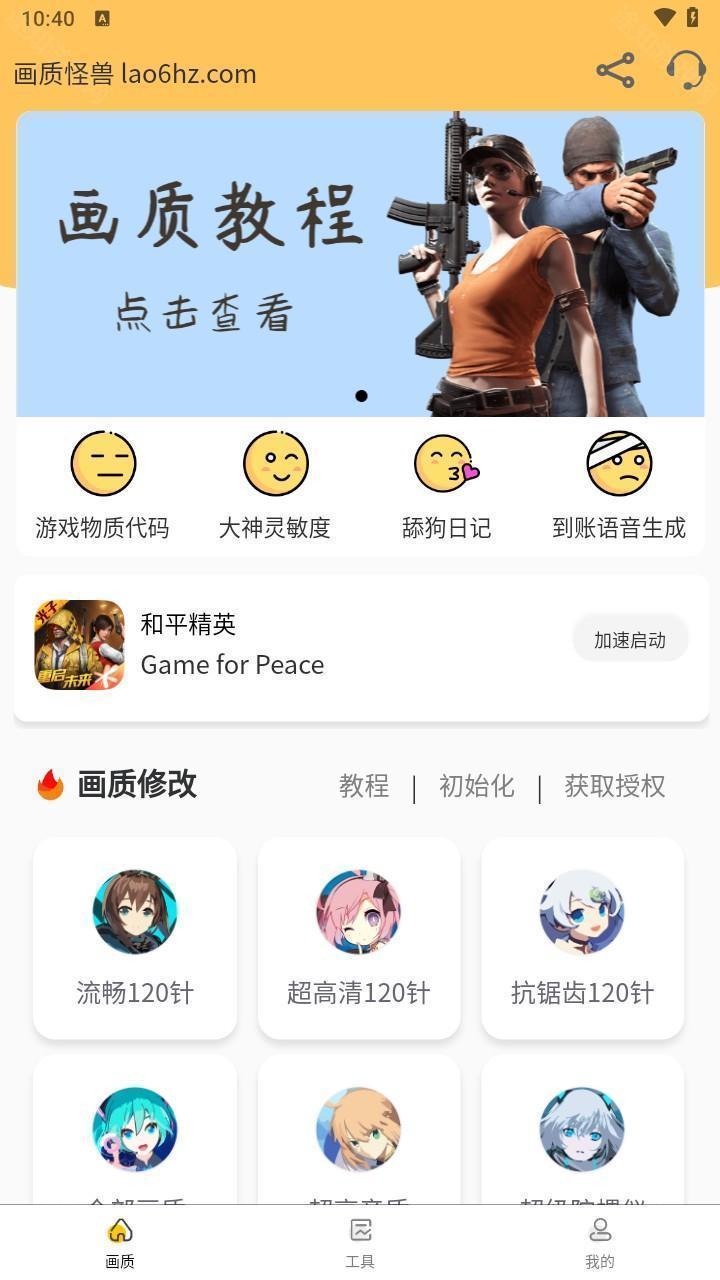Open the 教程 link in 画质修改
Image resolution: width=720 pixels, height=1280 pixels.
[364, 787]
